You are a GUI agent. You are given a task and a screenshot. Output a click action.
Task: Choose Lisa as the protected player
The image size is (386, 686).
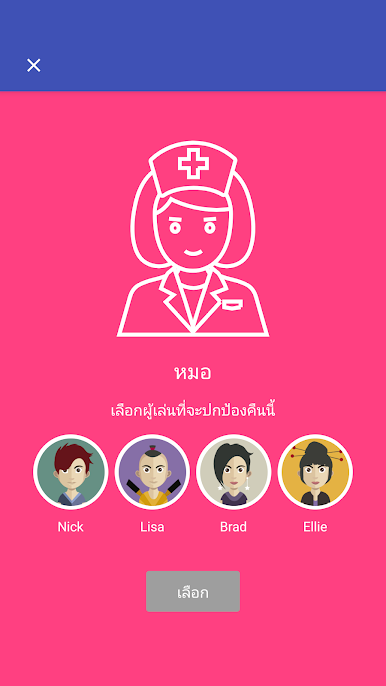point(152,472)
